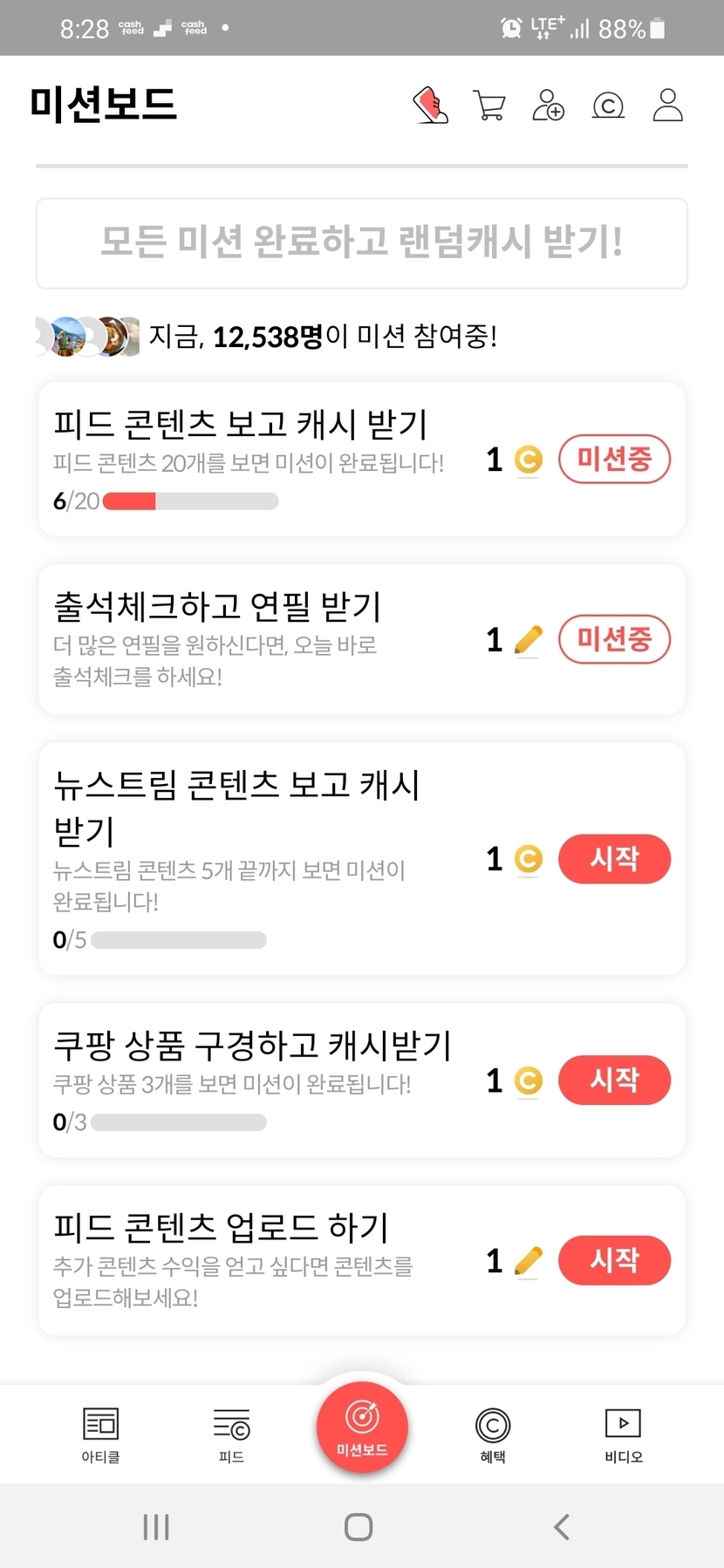This screenshot has width=724, height=1568.
Task: Go to the 혜택 tab
Action: (x=493, y=1435)
